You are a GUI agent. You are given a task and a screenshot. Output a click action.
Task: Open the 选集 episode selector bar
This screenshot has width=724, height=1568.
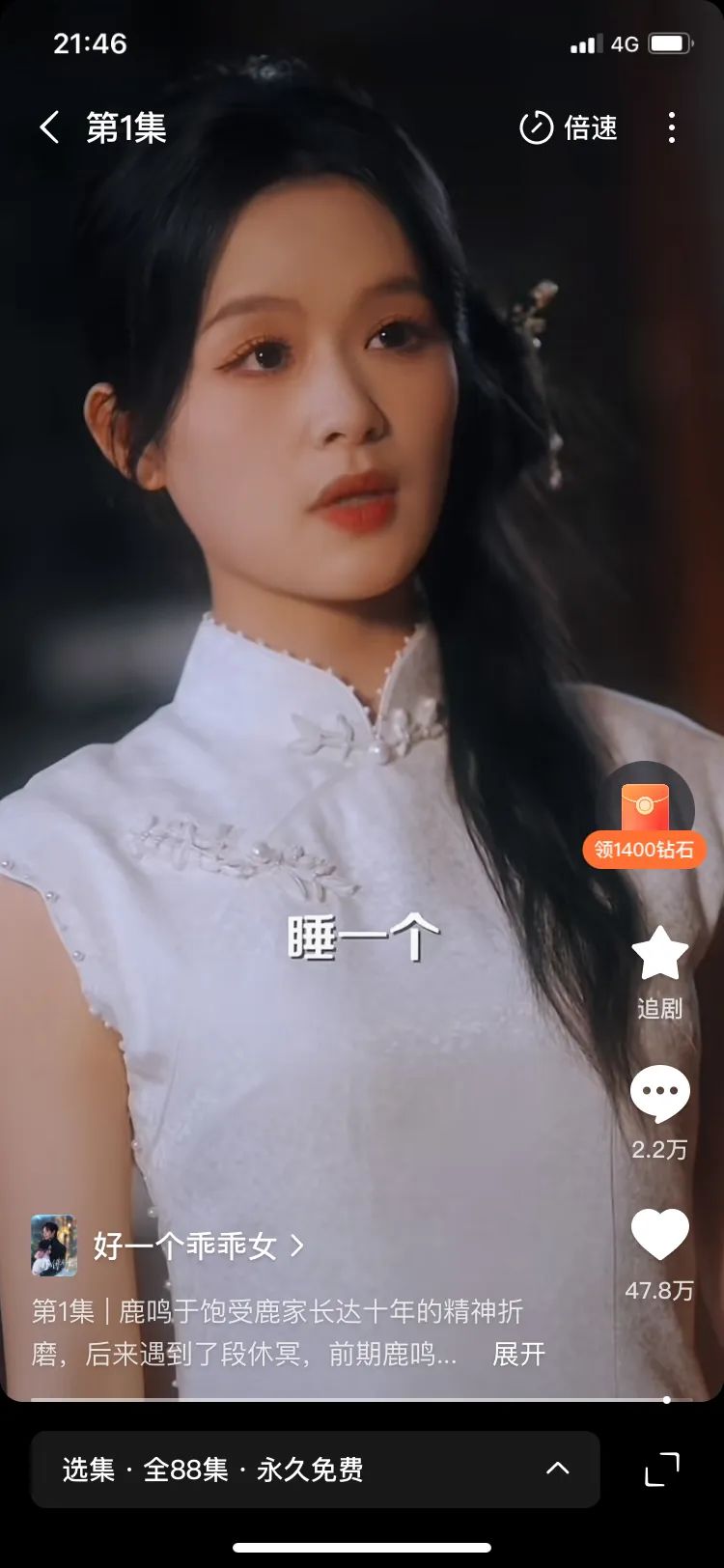316,1470
